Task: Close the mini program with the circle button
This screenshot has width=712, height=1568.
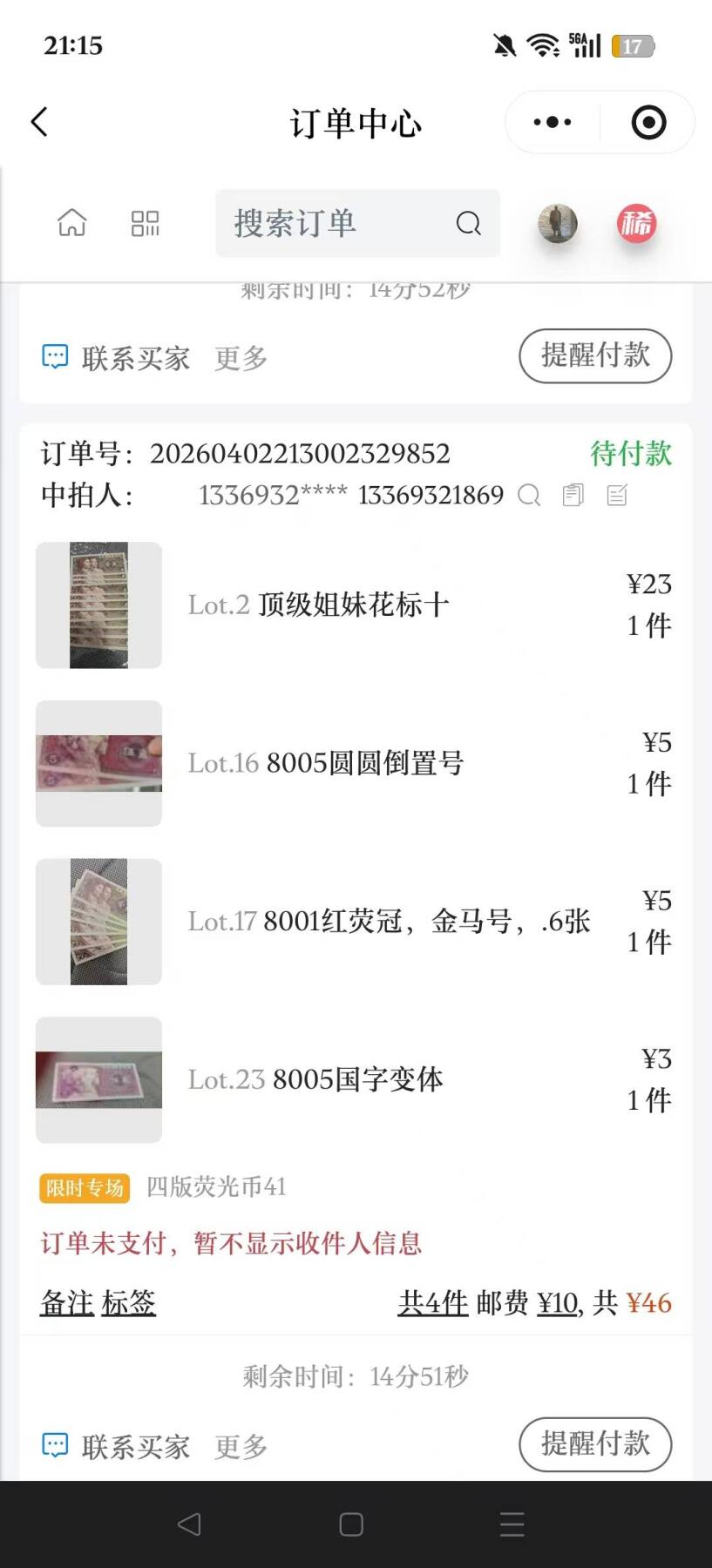Action: [x=648, y=122]
